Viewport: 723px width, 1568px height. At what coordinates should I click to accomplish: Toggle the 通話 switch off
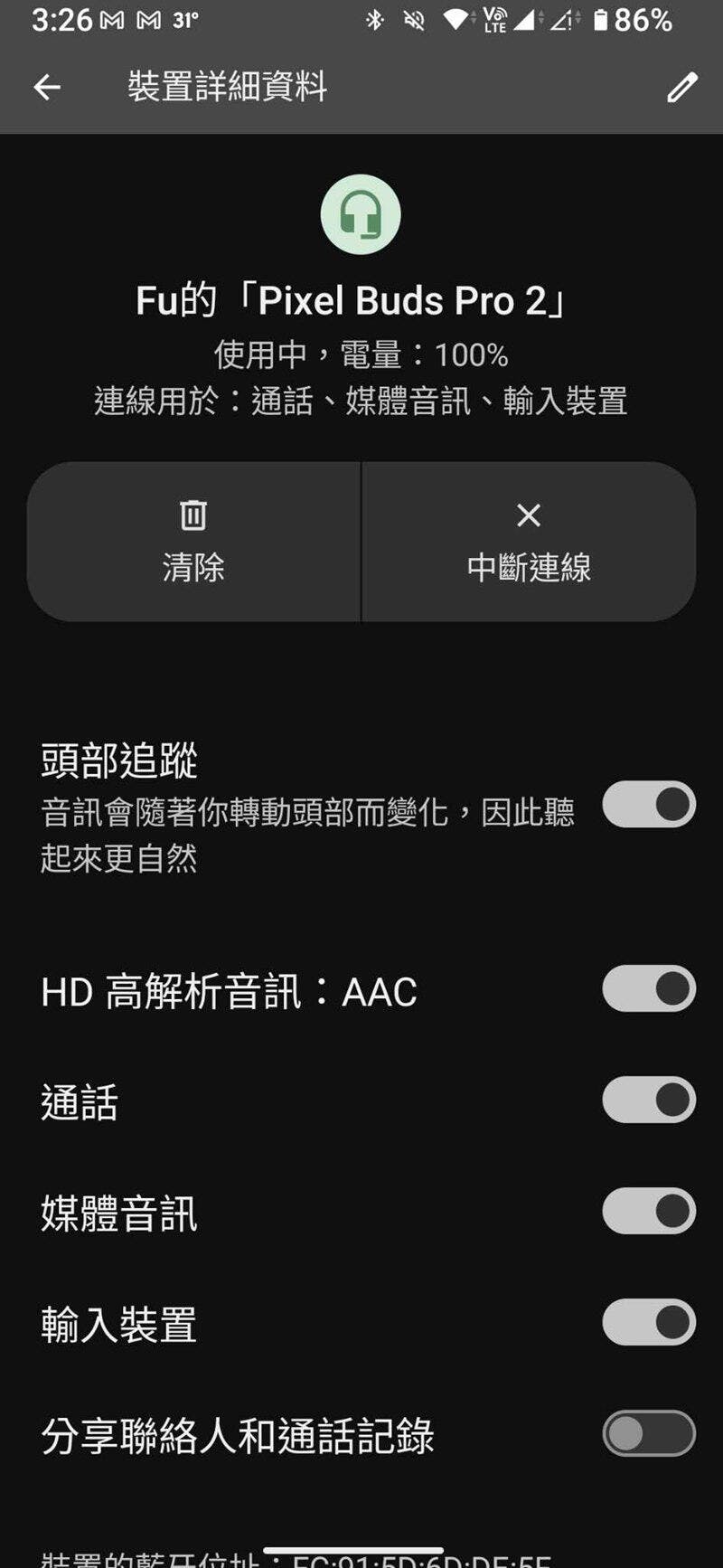pyautogui.click(x=649, y=1100)
